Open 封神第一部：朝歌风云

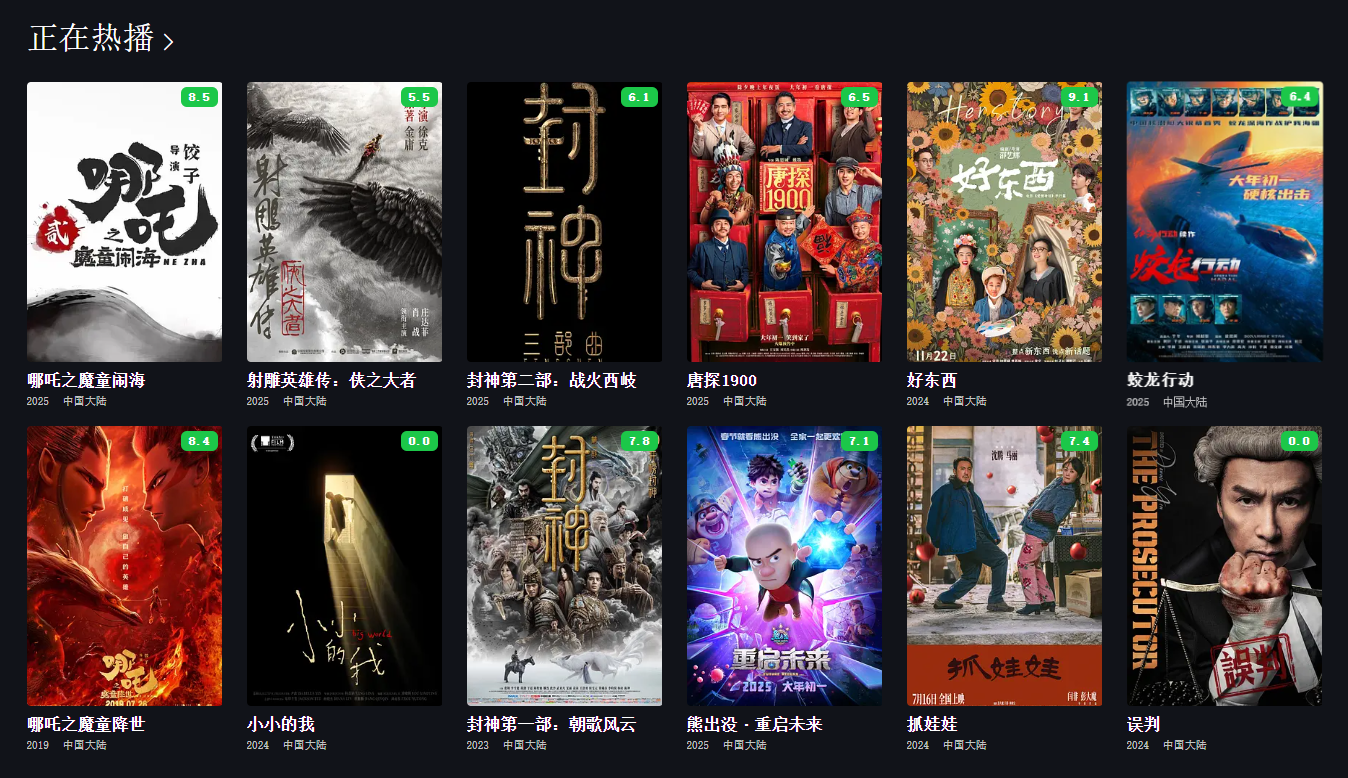564,566
